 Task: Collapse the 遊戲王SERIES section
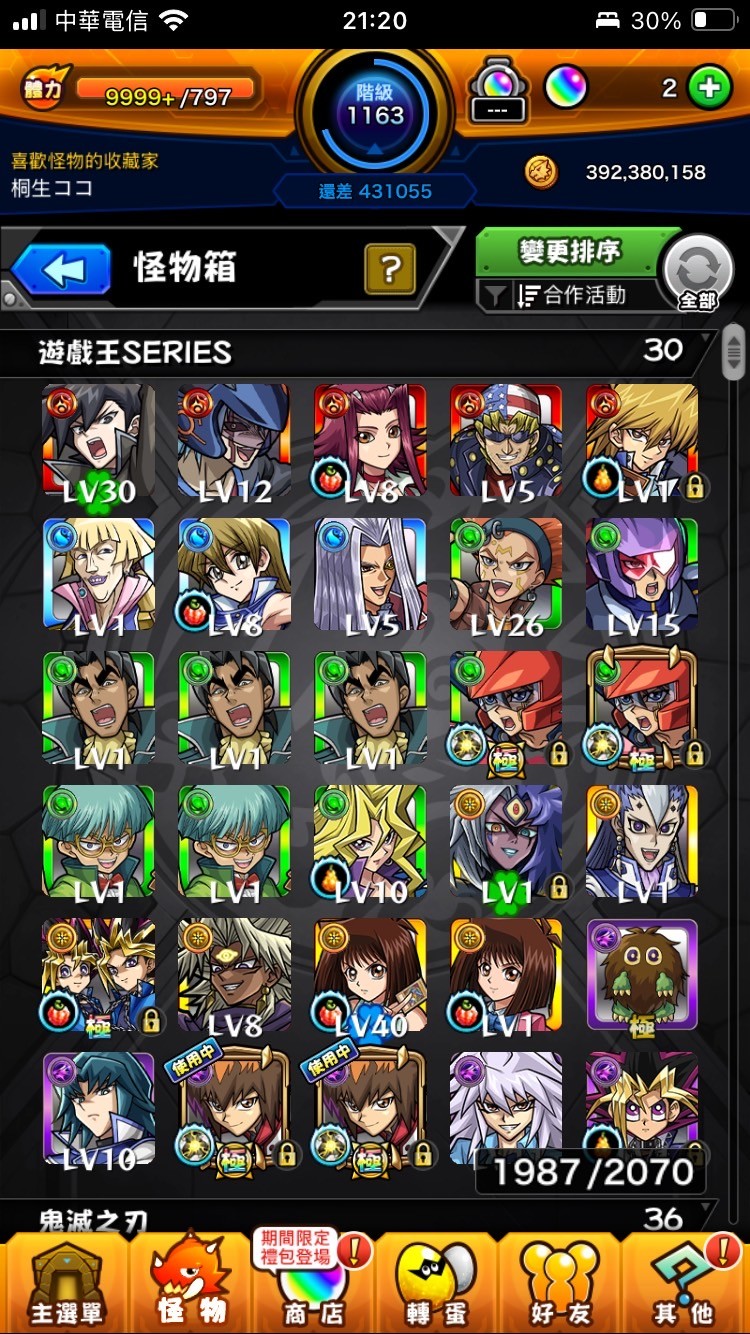click(375, 351)
